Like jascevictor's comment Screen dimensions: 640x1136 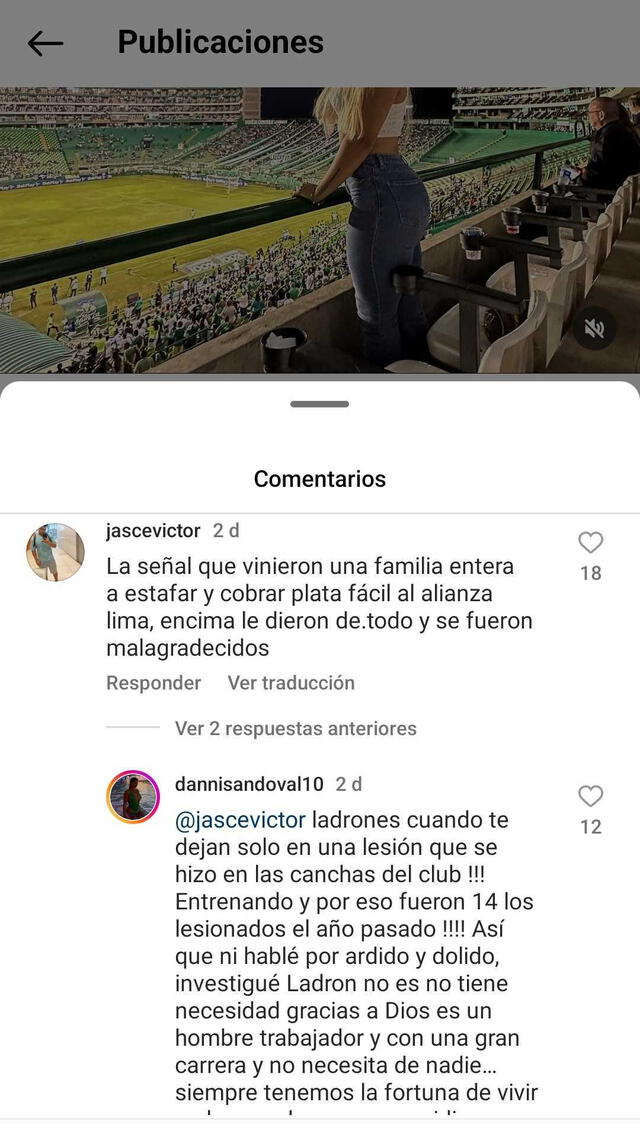[x=590, y=543]
